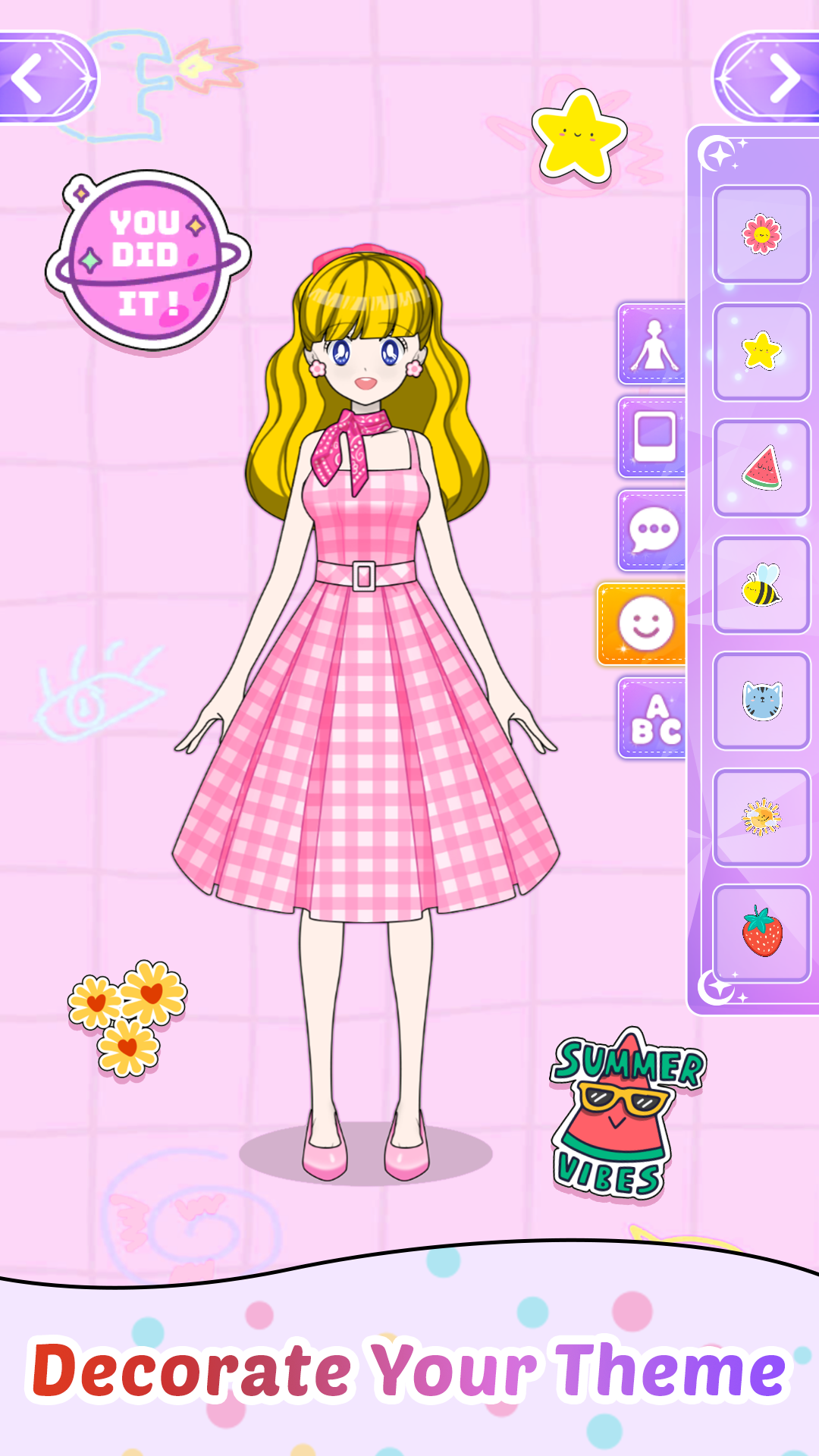This screenshot has height=1456, width=819.
Task: Add the pink flower sticker
Action: [x=761, y=234]
